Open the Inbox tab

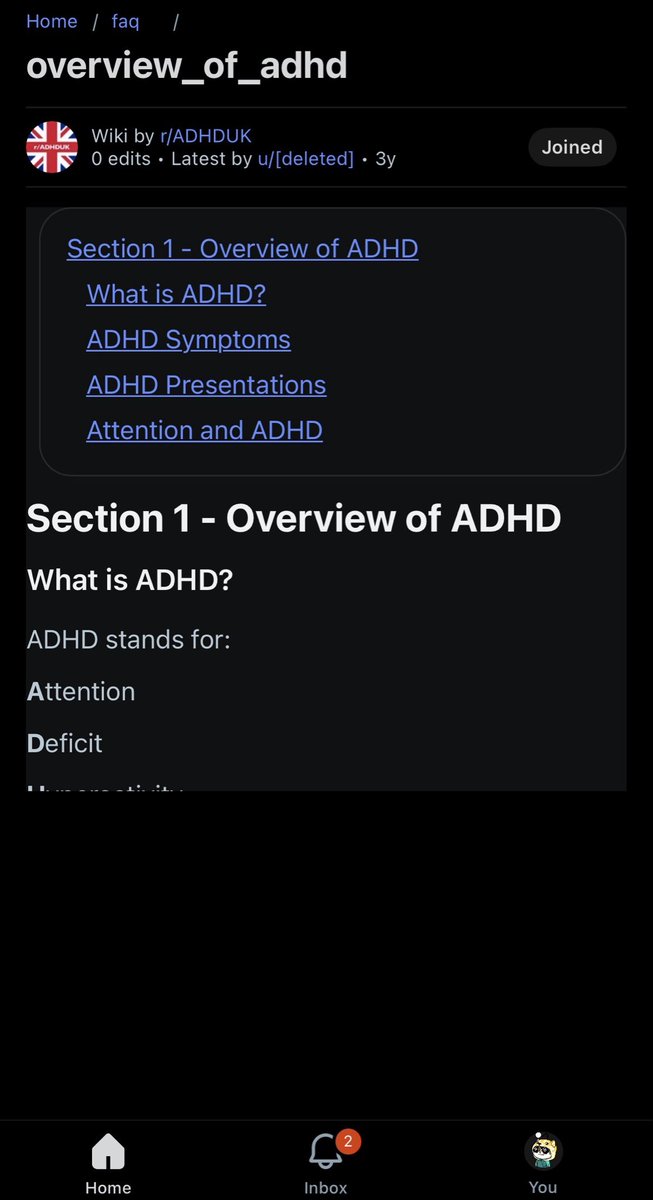[326, 1163]
